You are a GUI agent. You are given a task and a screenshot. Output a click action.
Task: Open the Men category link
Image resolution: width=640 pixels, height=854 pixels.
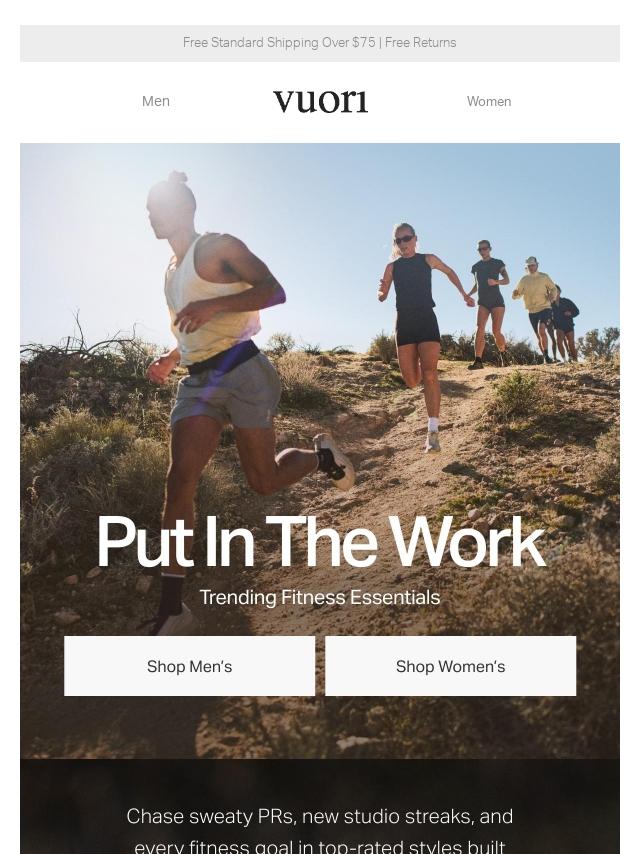click(x=156, y=101)
